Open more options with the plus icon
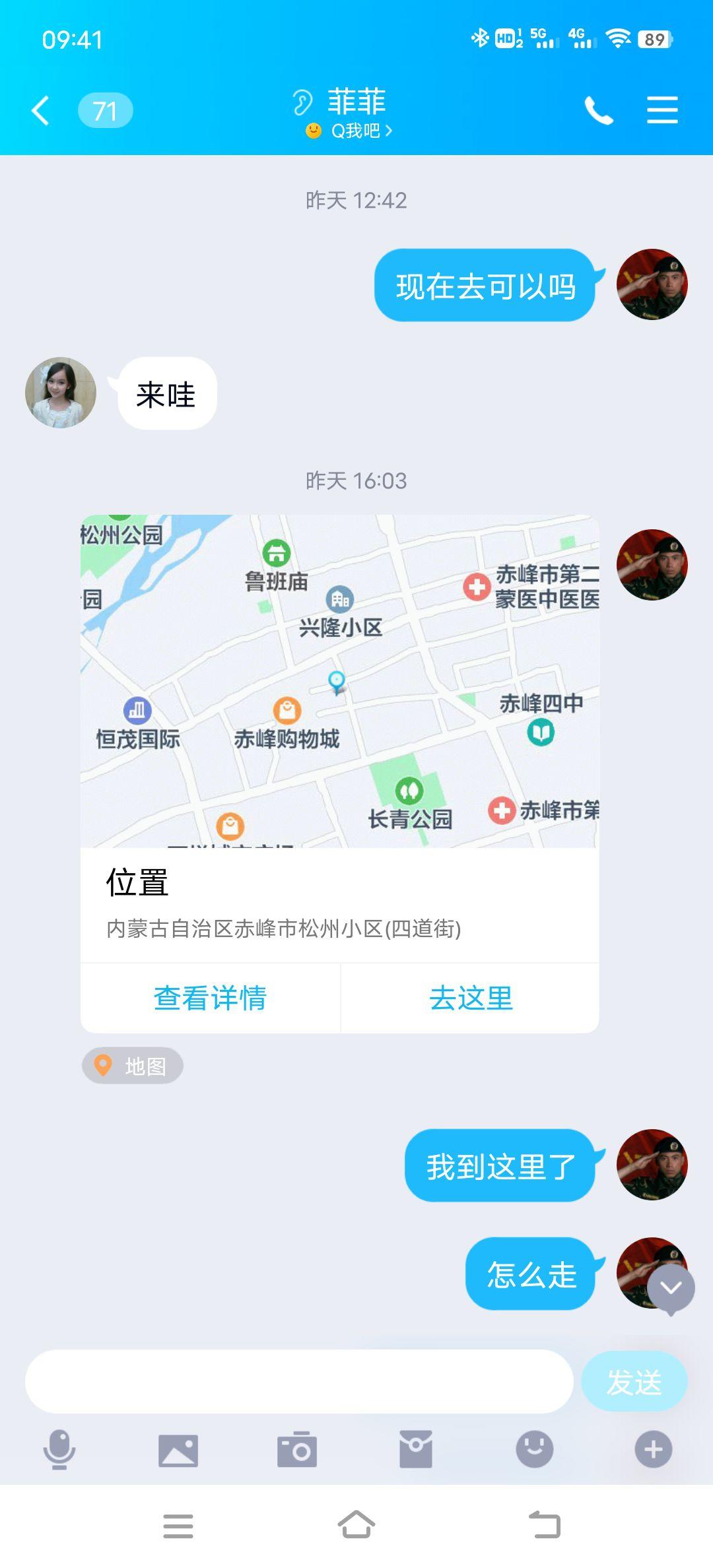713x1568 pixels. 653,1450
